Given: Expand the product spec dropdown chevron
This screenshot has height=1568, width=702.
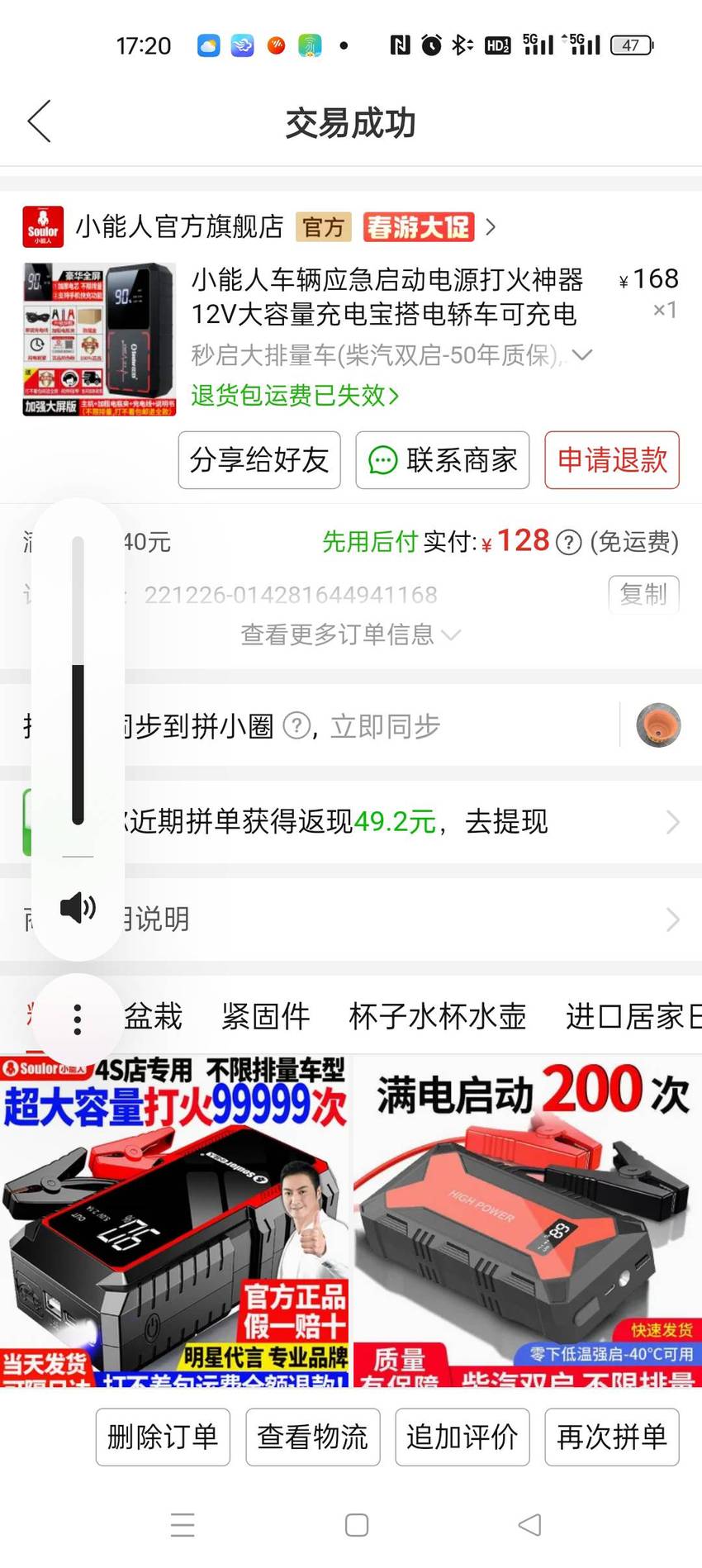Looking at the screenshot, I should click(x=582, y=355).
